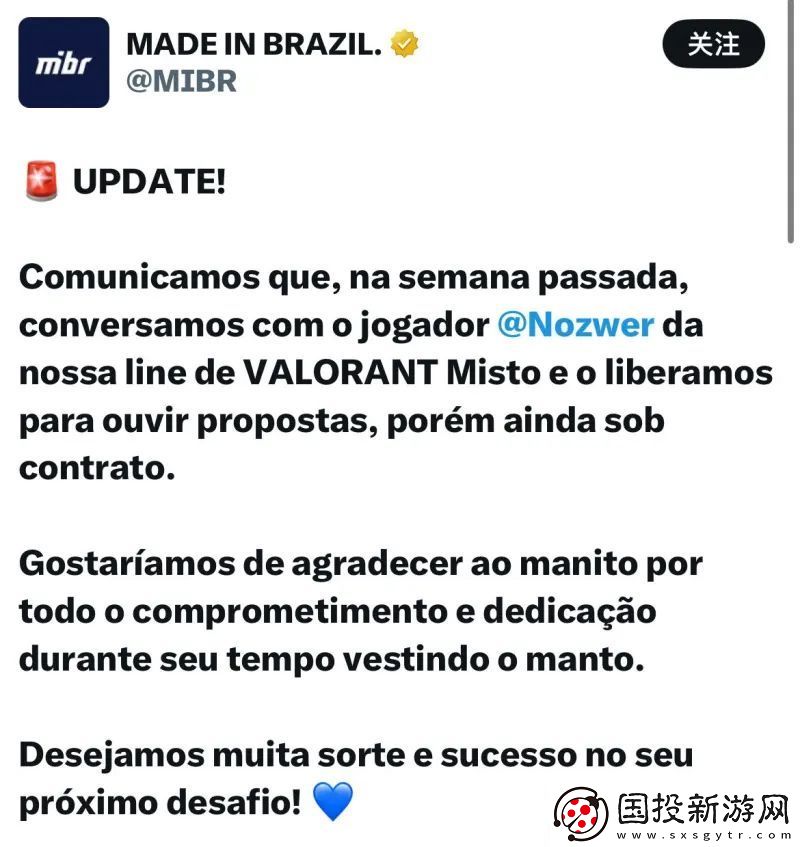Screen dimensions: 800x847
Task: Follow the MADE IN BRAZIL account
Action: tap(713, 44)
